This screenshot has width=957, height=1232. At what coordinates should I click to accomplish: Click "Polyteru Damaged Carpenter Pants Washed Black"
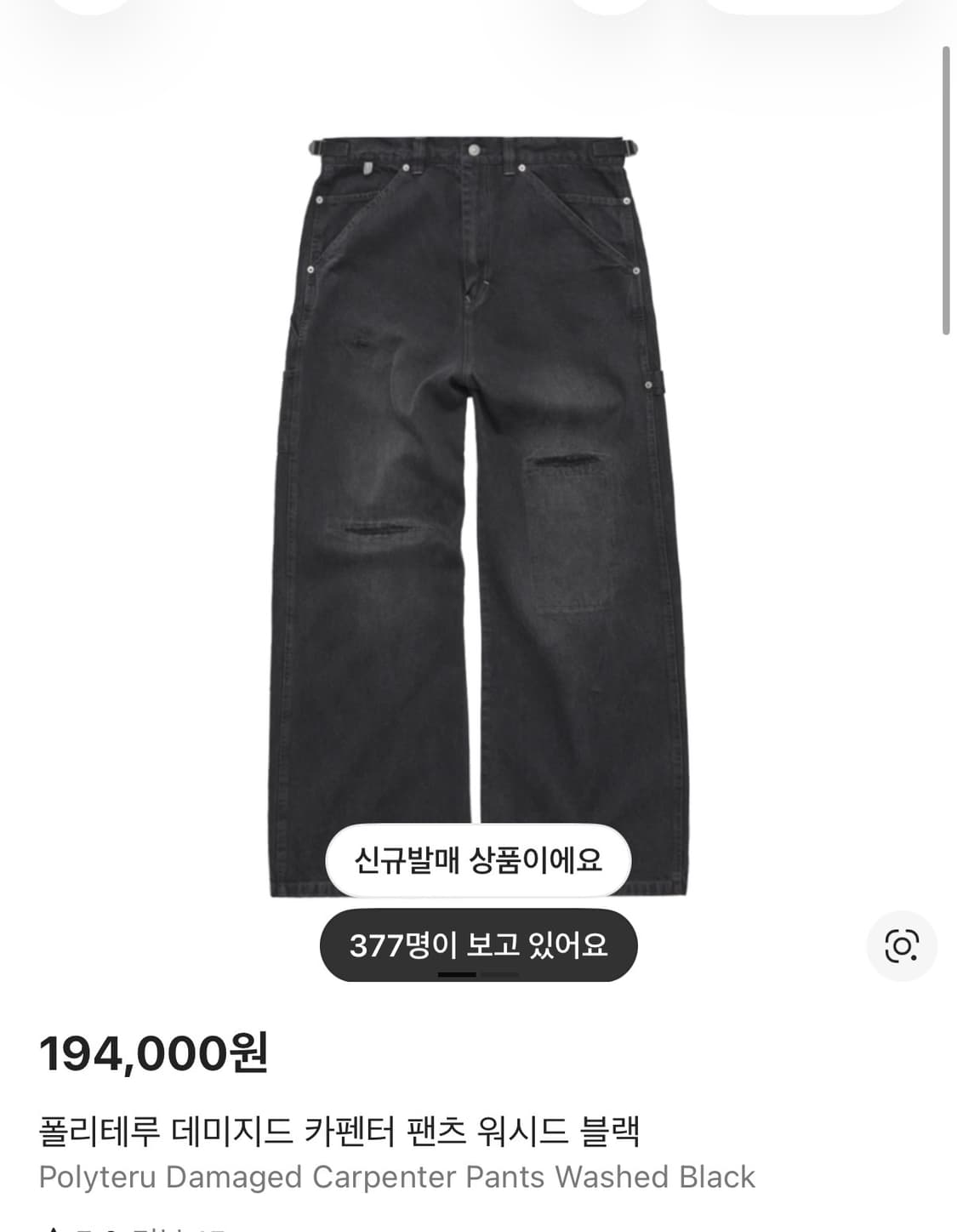[x=396, y=1178]
